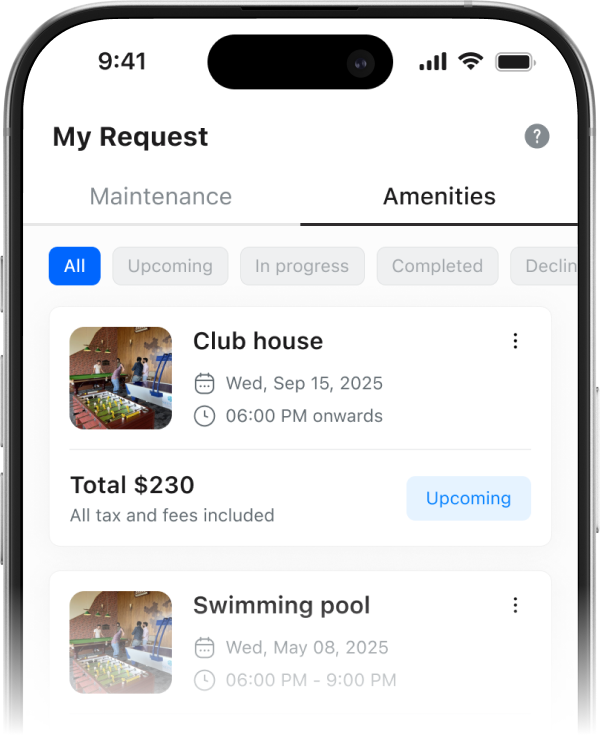Viewport: 600px width, 735px height.
Task: Open overflow menu for Swimming pool
Action: click(x=515, y=605)
